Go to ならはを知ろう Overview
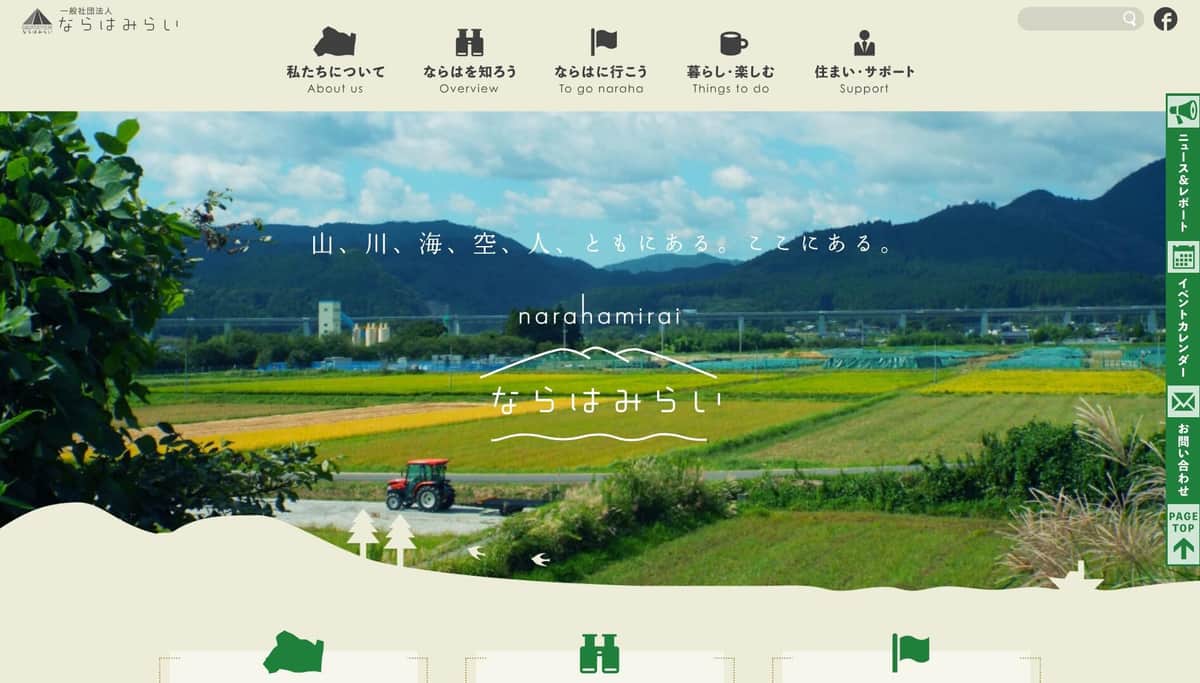Image resolution: width=1200 pixels, height=683 pixels. [x=469, y=61]
